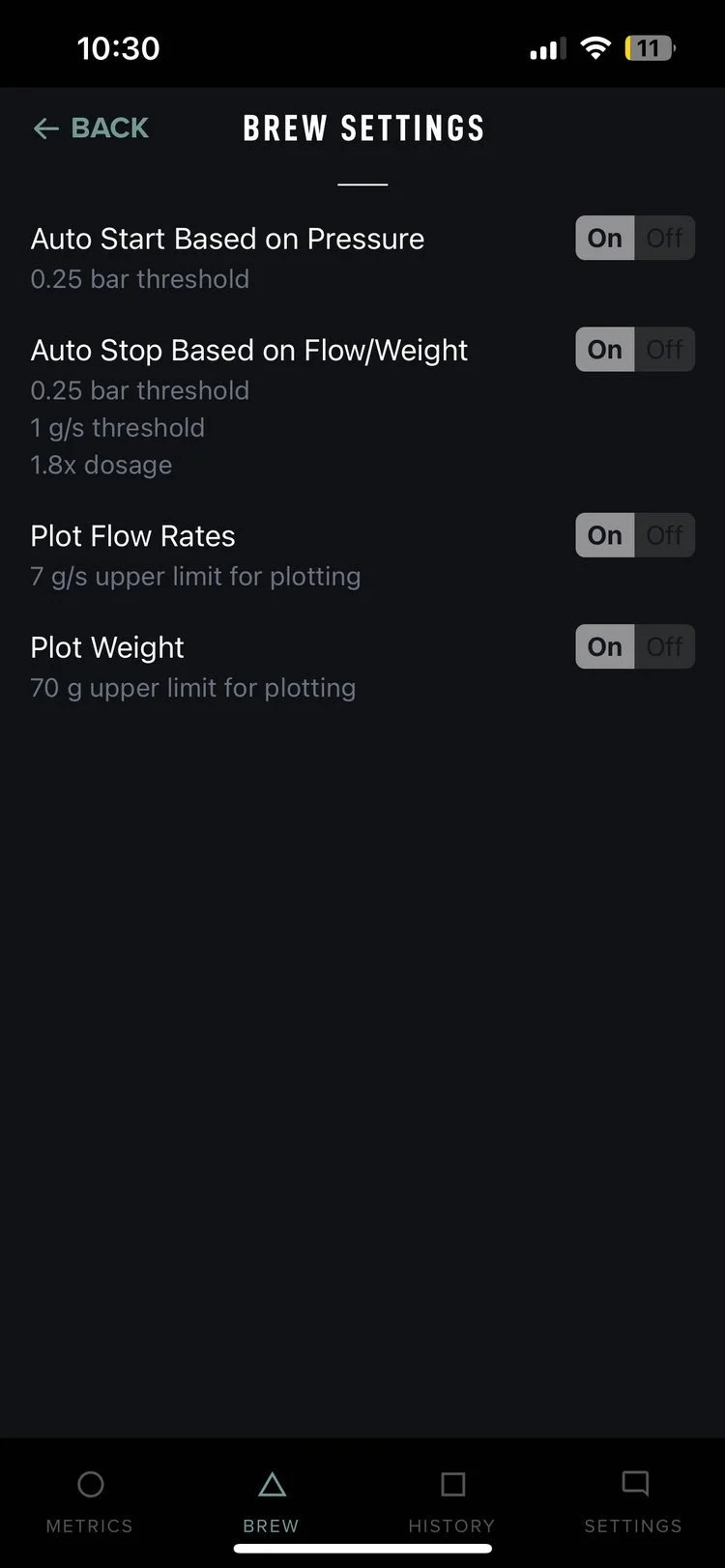Change the 70 g upper plotting limit
This screenshot has height=1568, width=725.
point(193,688)
